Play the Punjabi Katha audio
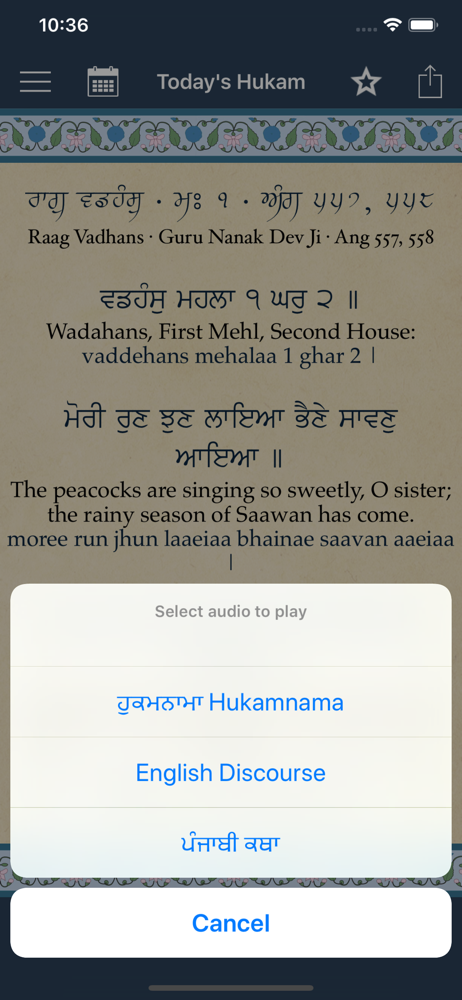Image resolution: width=462 pixels, height=1000 pixels. 230,843
